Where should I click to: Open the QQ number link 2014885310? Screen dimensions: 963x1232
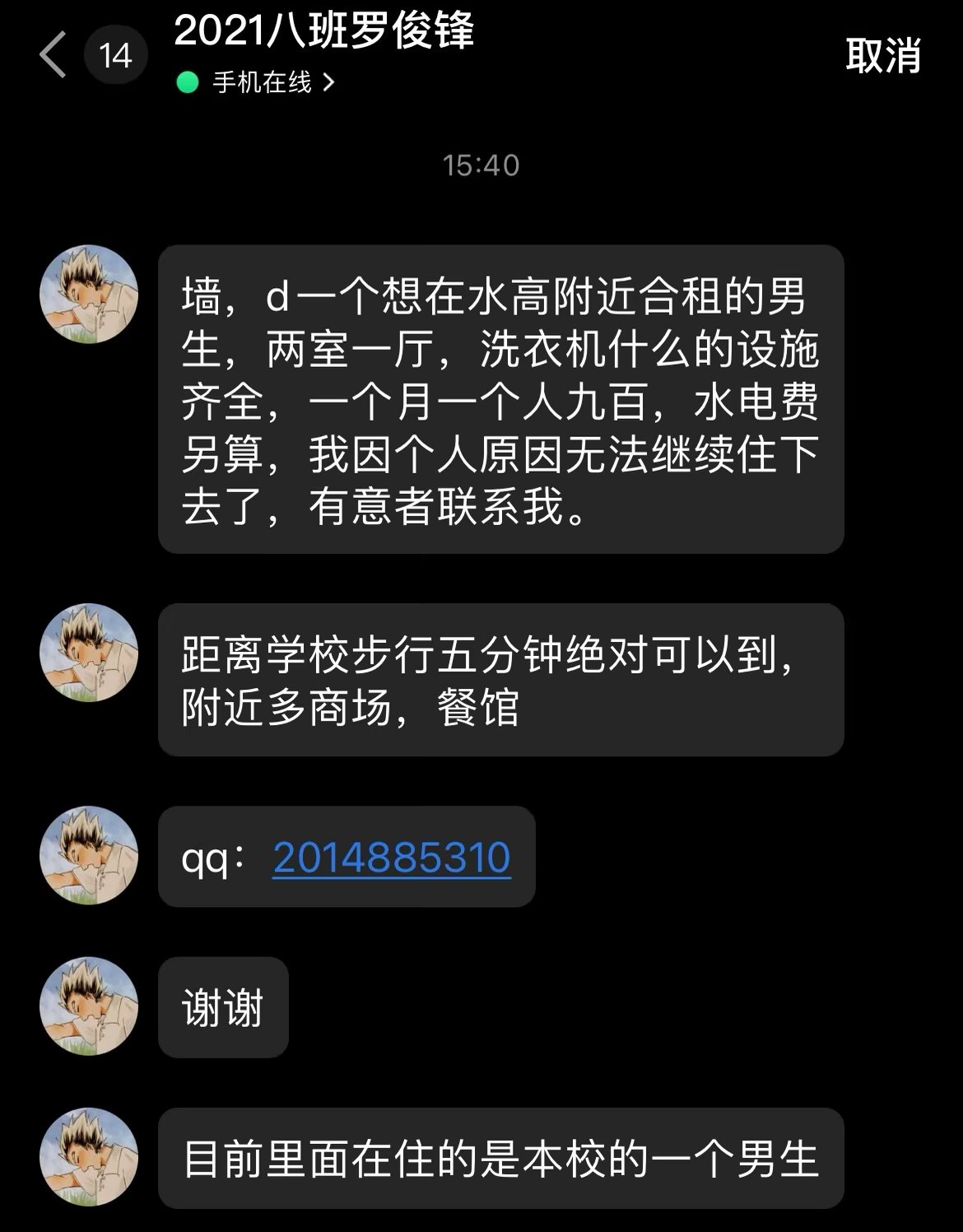(x=391, y=858)
